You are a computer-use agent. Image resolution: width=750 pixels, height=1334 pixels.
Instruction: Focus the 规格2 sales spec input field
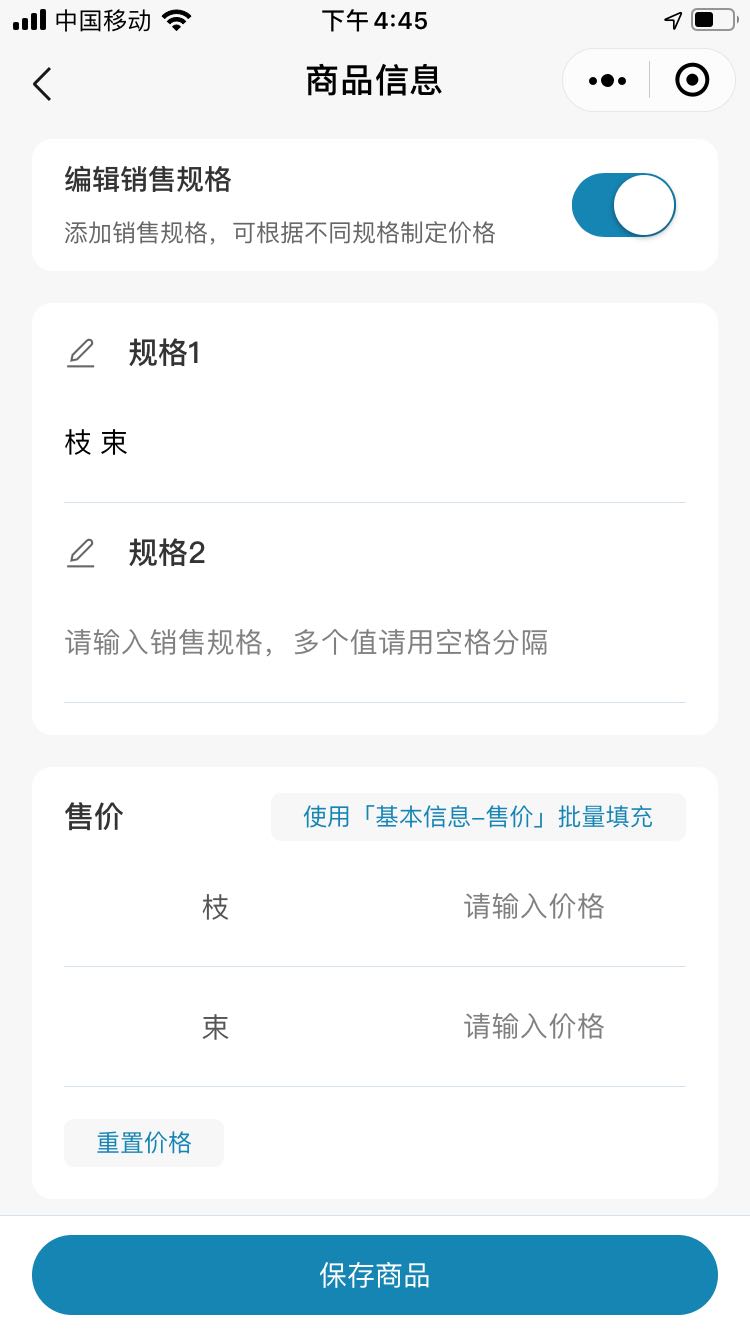click(375, 643)
